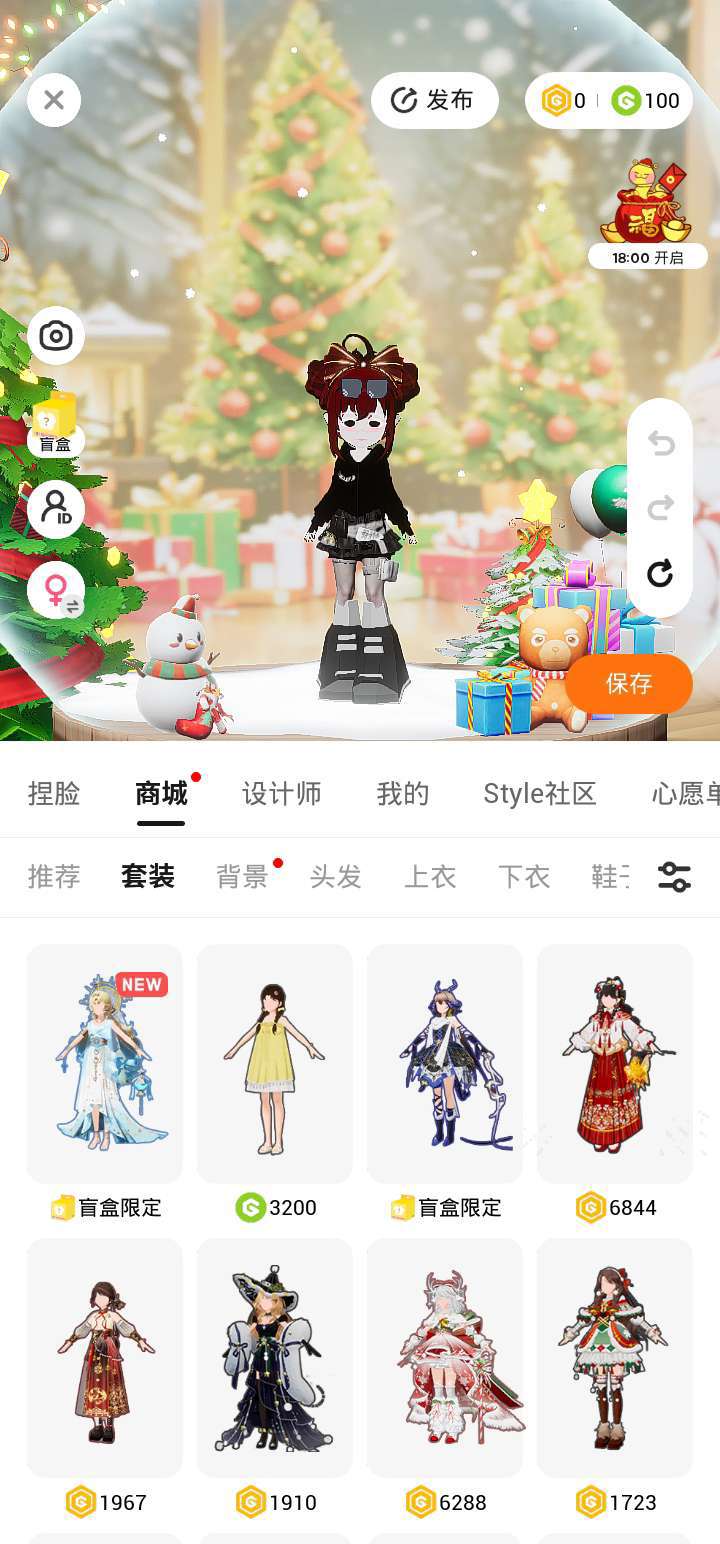Switch to the 设计师 tab

[282, 794]
